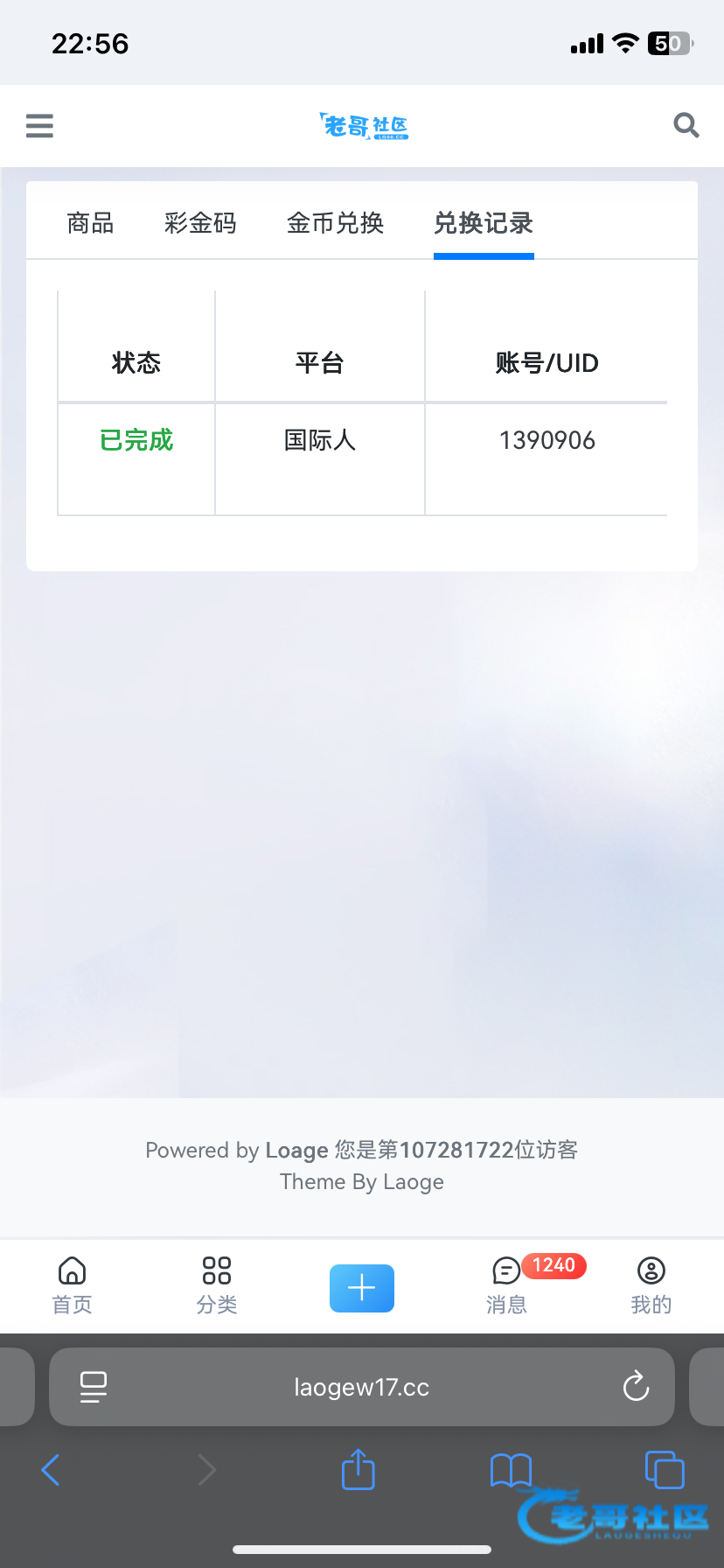Tap the laogew17.cc address bar
Image resolution: width=724 pixels, height=1568 pixels.
(362, 1388)
